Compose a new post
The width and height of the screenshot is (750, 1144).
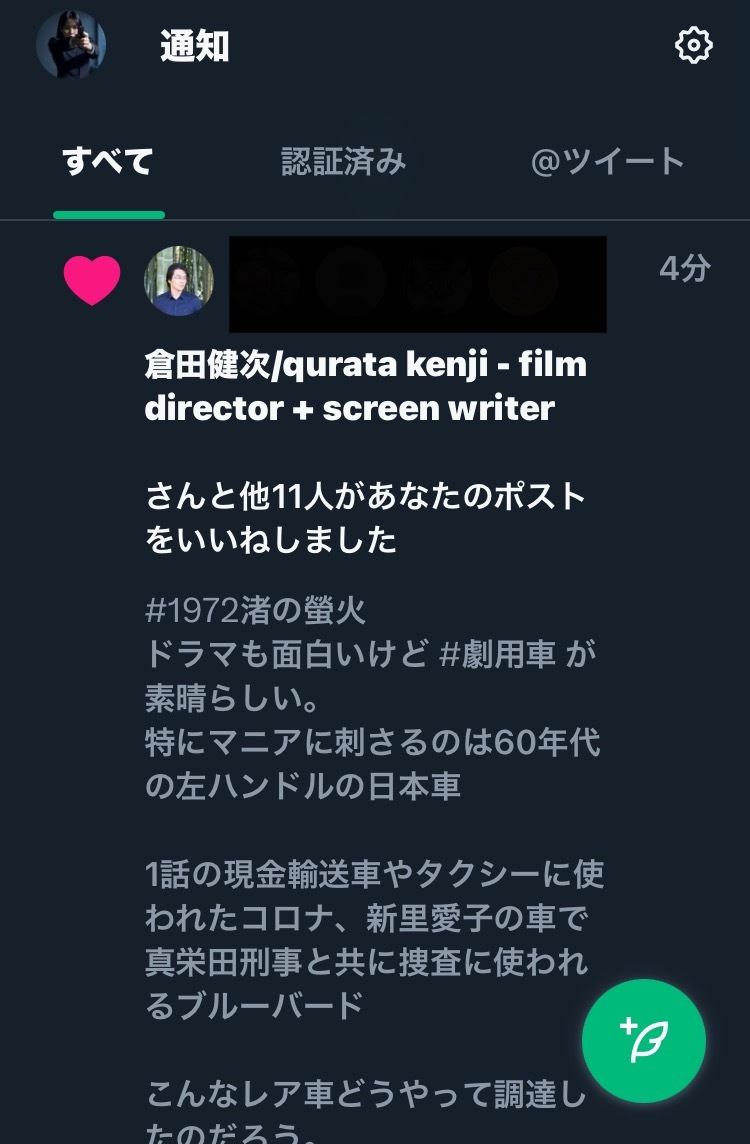click(644, 1041)
